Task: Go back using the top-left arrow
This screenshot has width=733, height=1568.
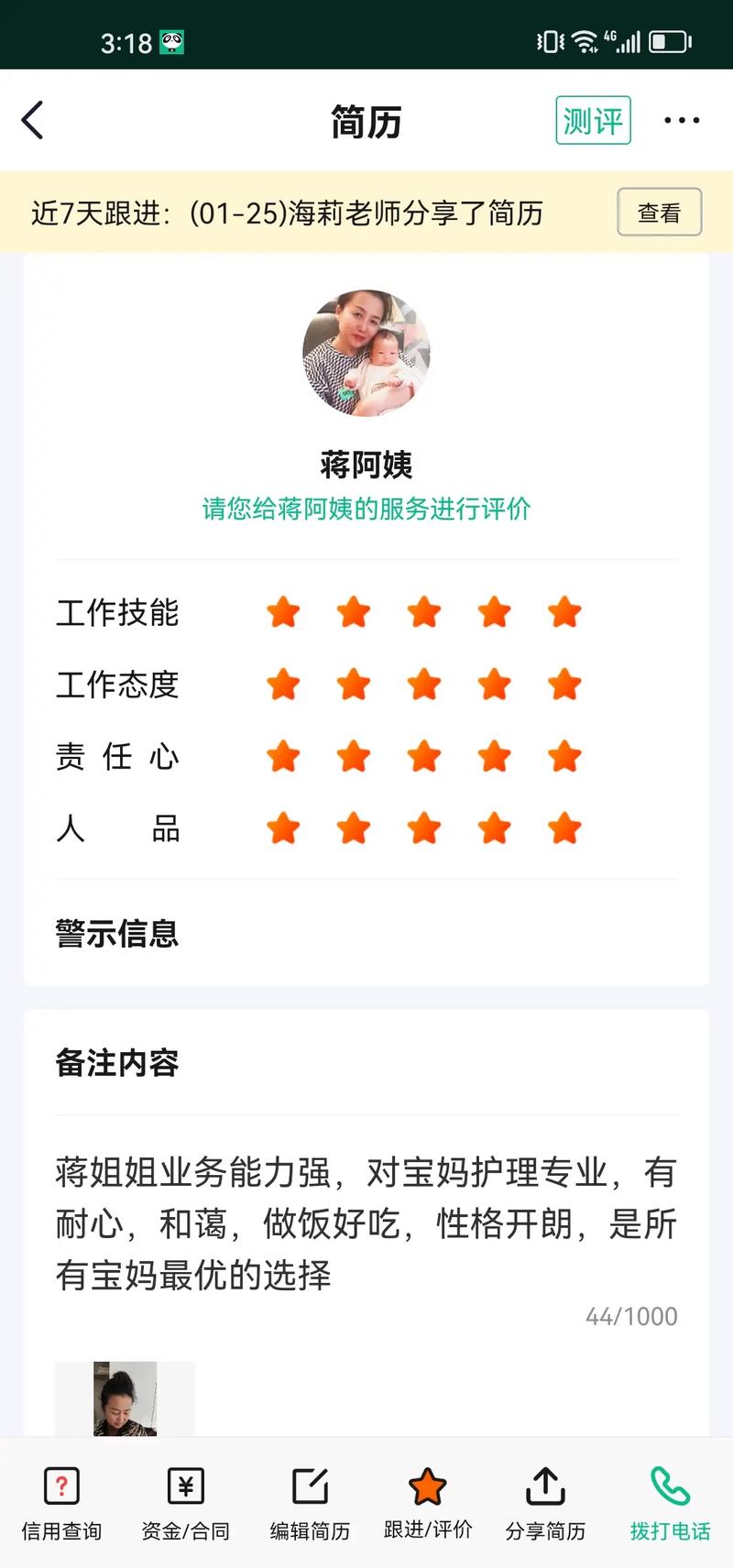Action: coord(33,120)
